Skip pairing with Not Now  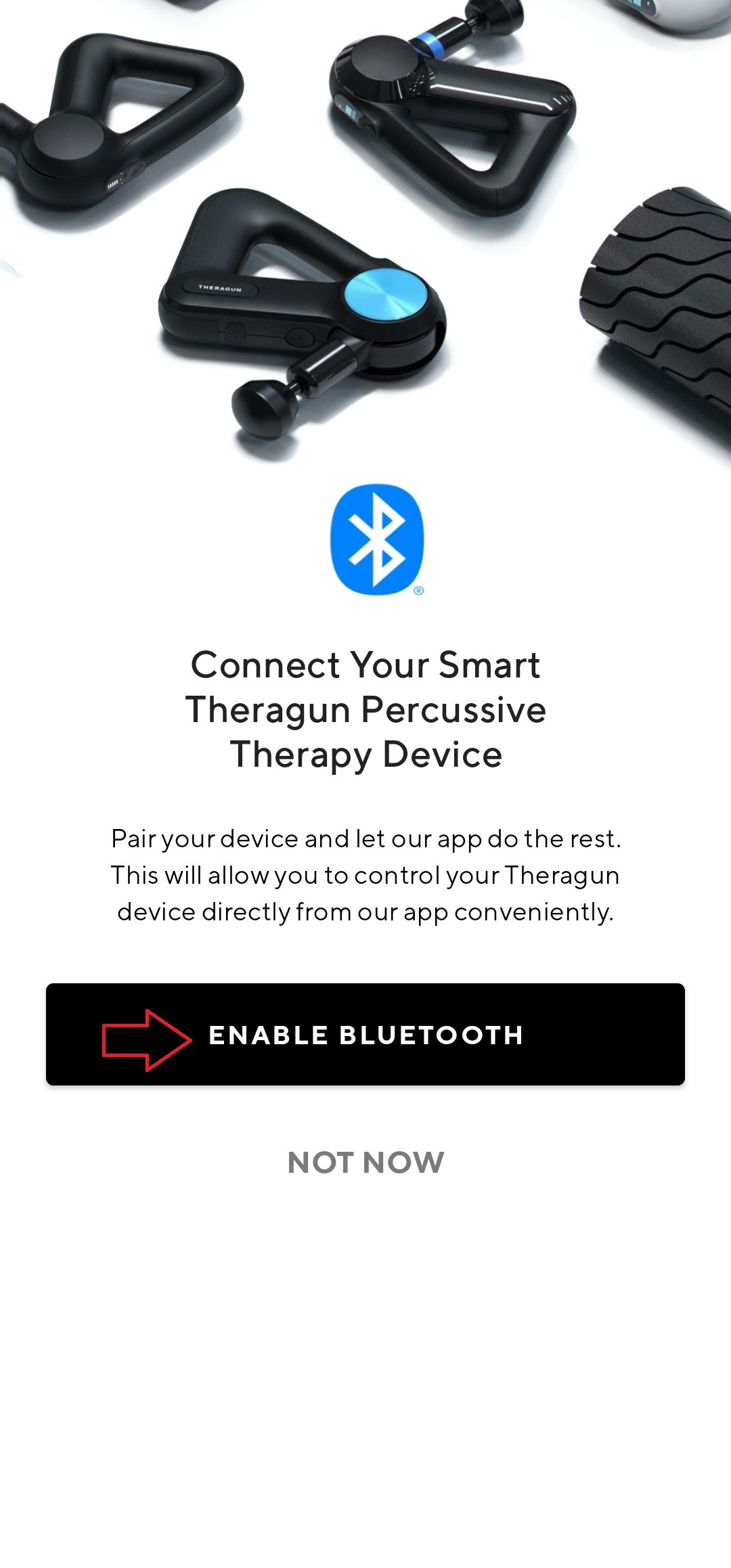[365, 1163]
